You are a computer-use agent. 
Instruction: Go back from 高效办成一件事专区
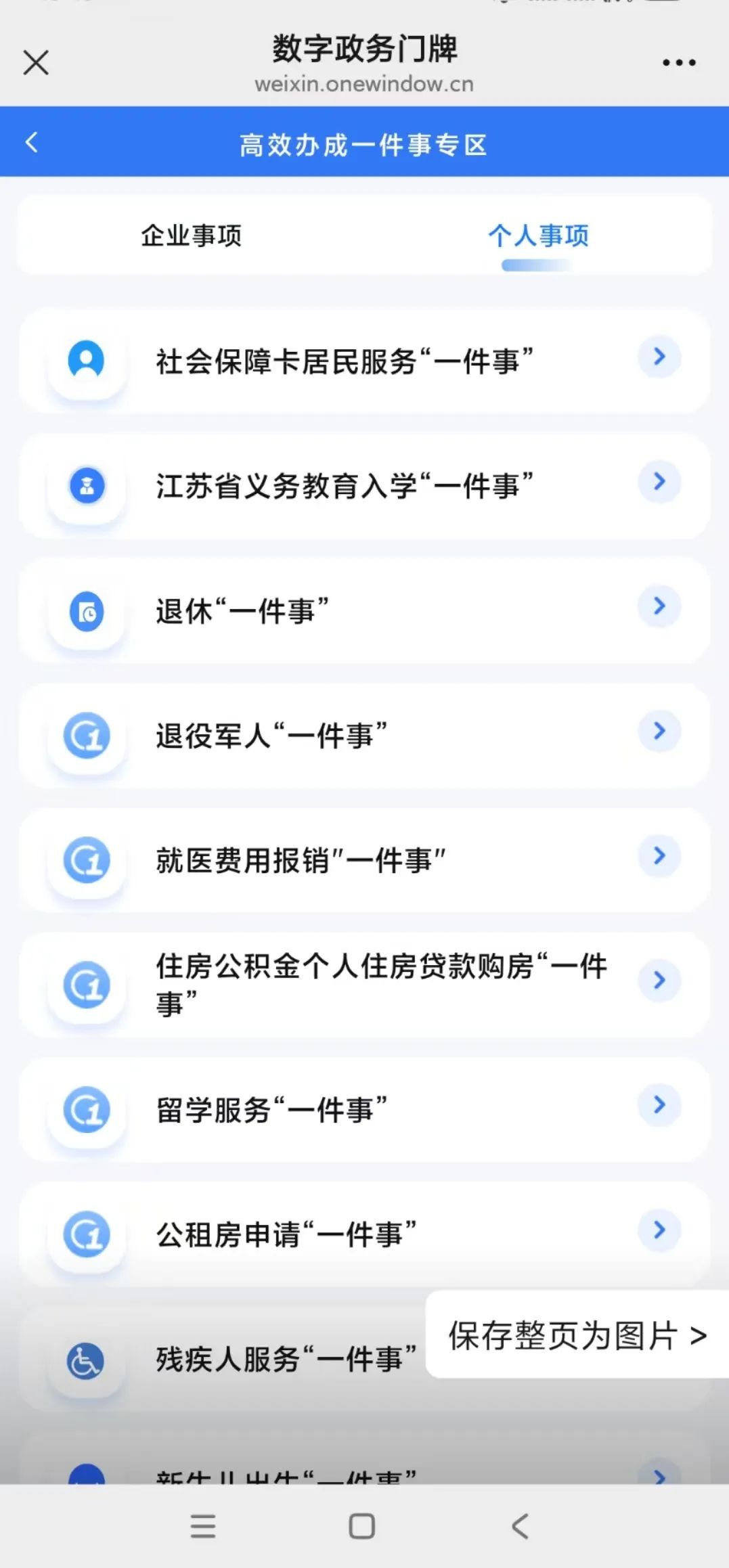31,143
